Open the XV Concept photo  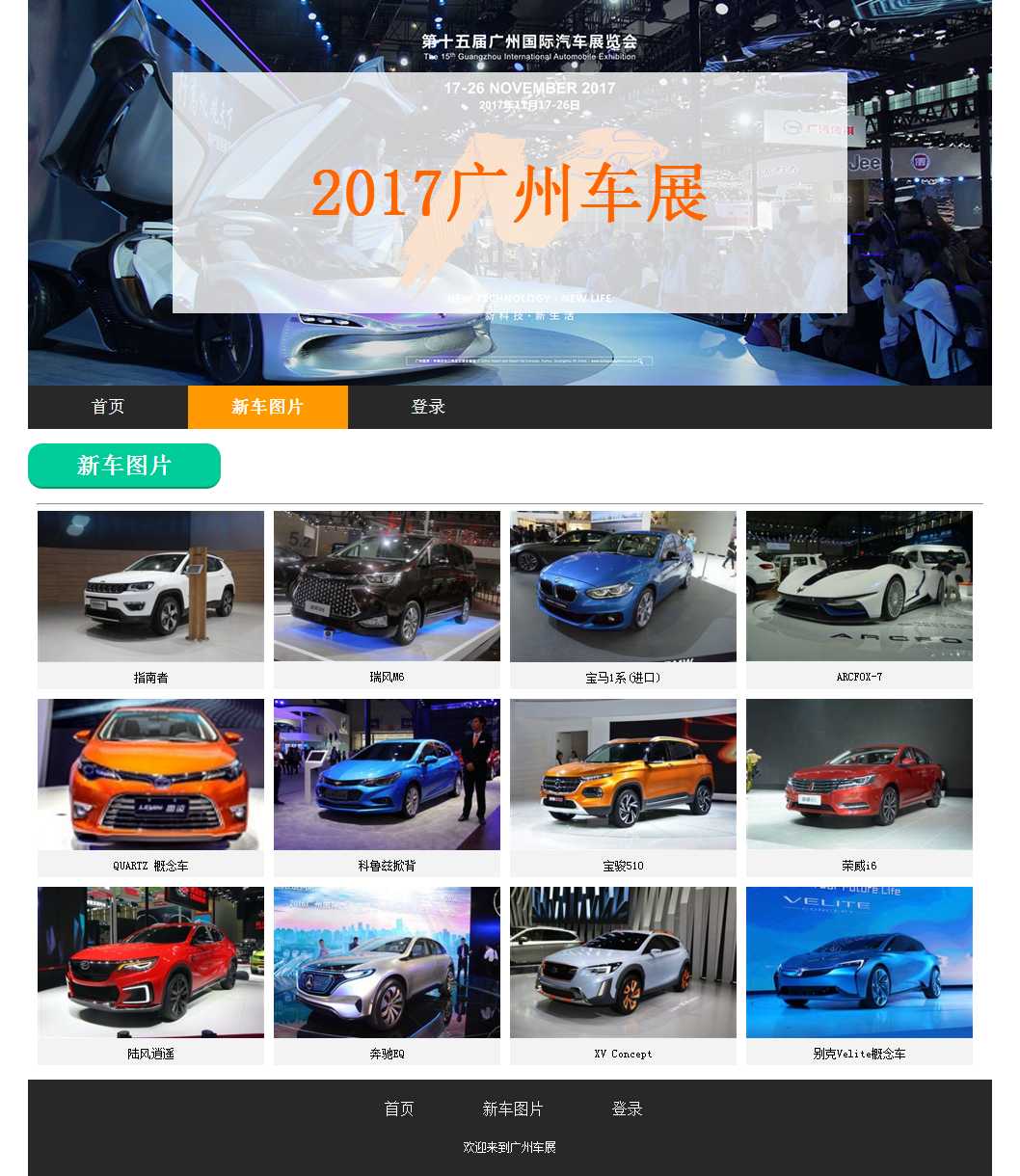click(x=623, y=962)
